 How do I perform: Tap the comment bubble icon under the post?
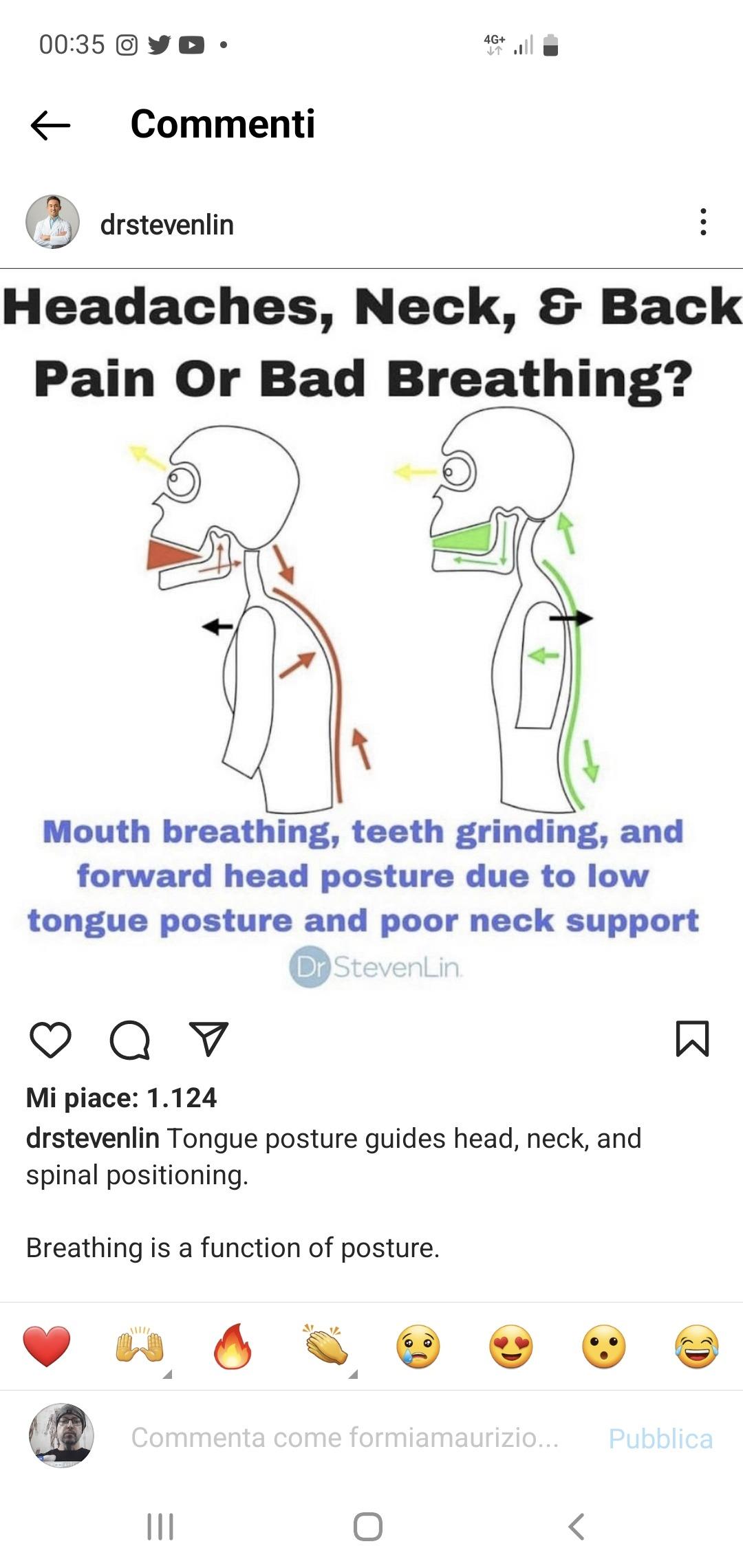tap(129, 1039)
